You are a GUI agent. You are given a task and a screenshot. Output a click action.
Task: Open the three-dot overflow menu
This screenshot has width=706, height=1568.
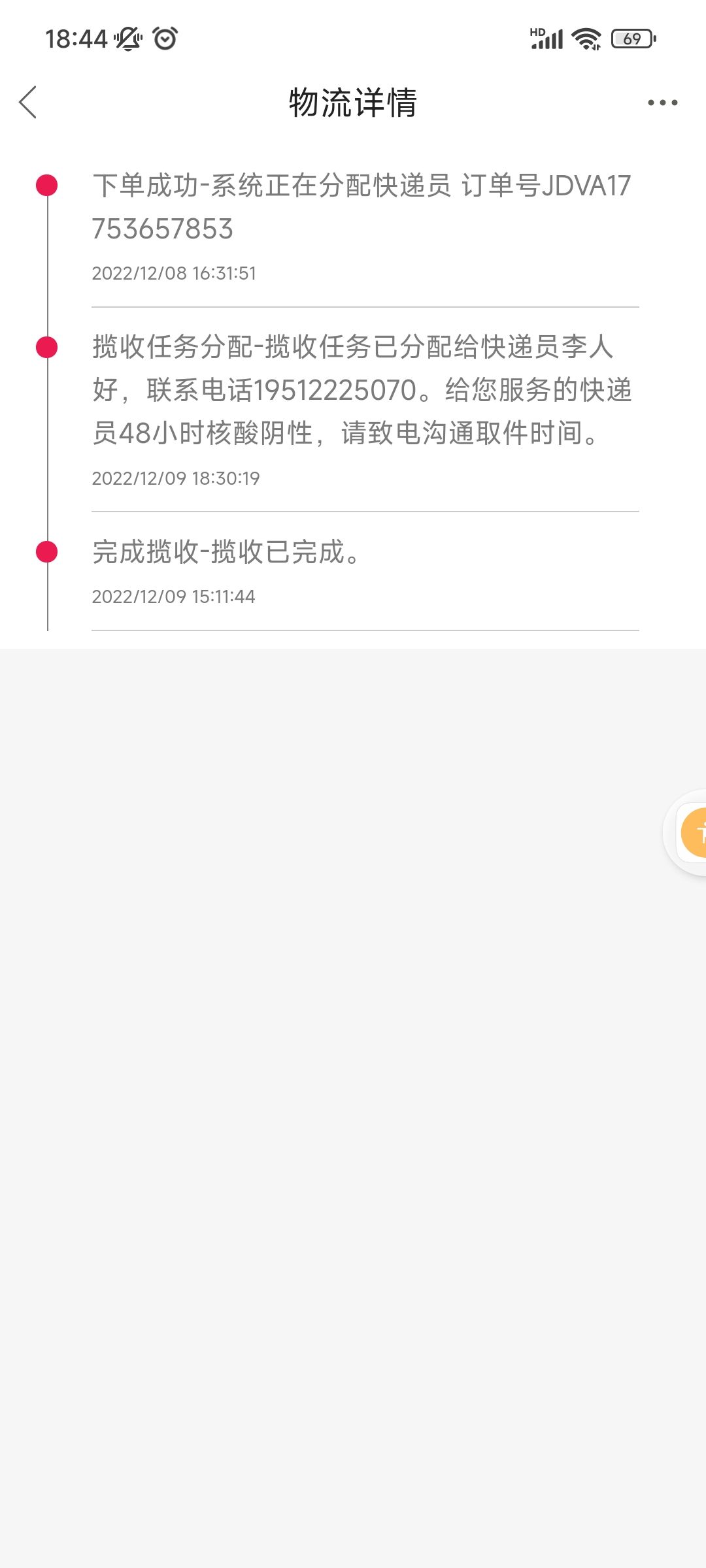pos(662,103)
